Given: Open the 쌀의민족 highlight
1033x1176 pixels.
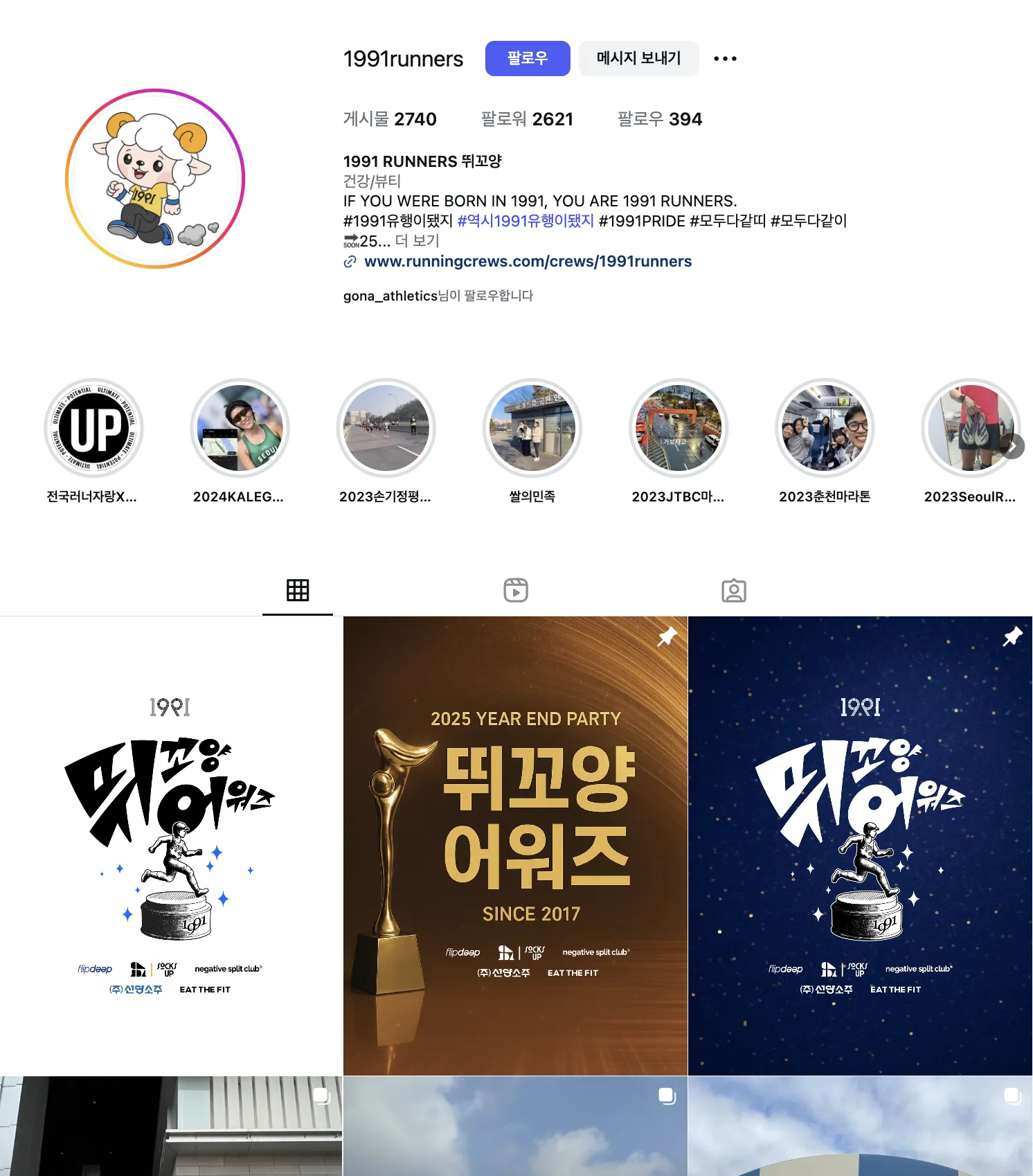Looking at the screenshot, I should click(532, 428).
